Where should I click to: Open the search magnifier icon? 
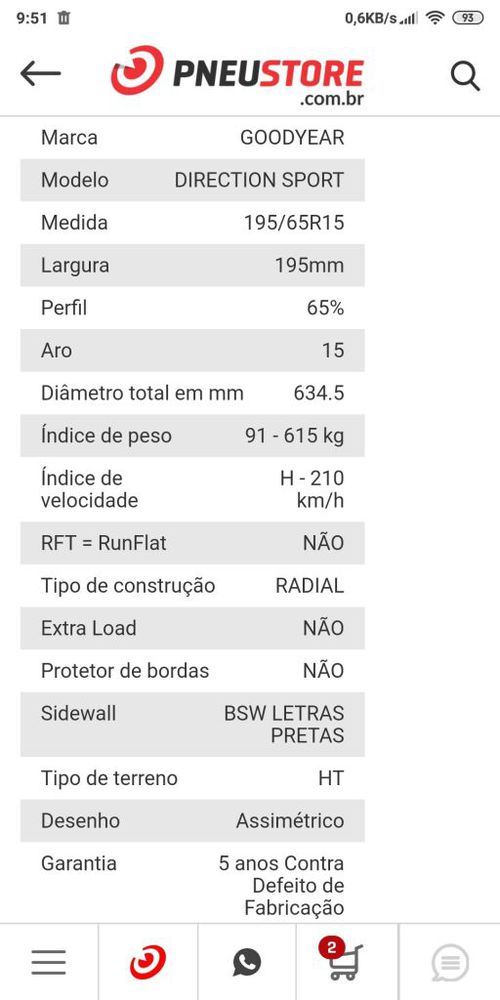point(465,76)
